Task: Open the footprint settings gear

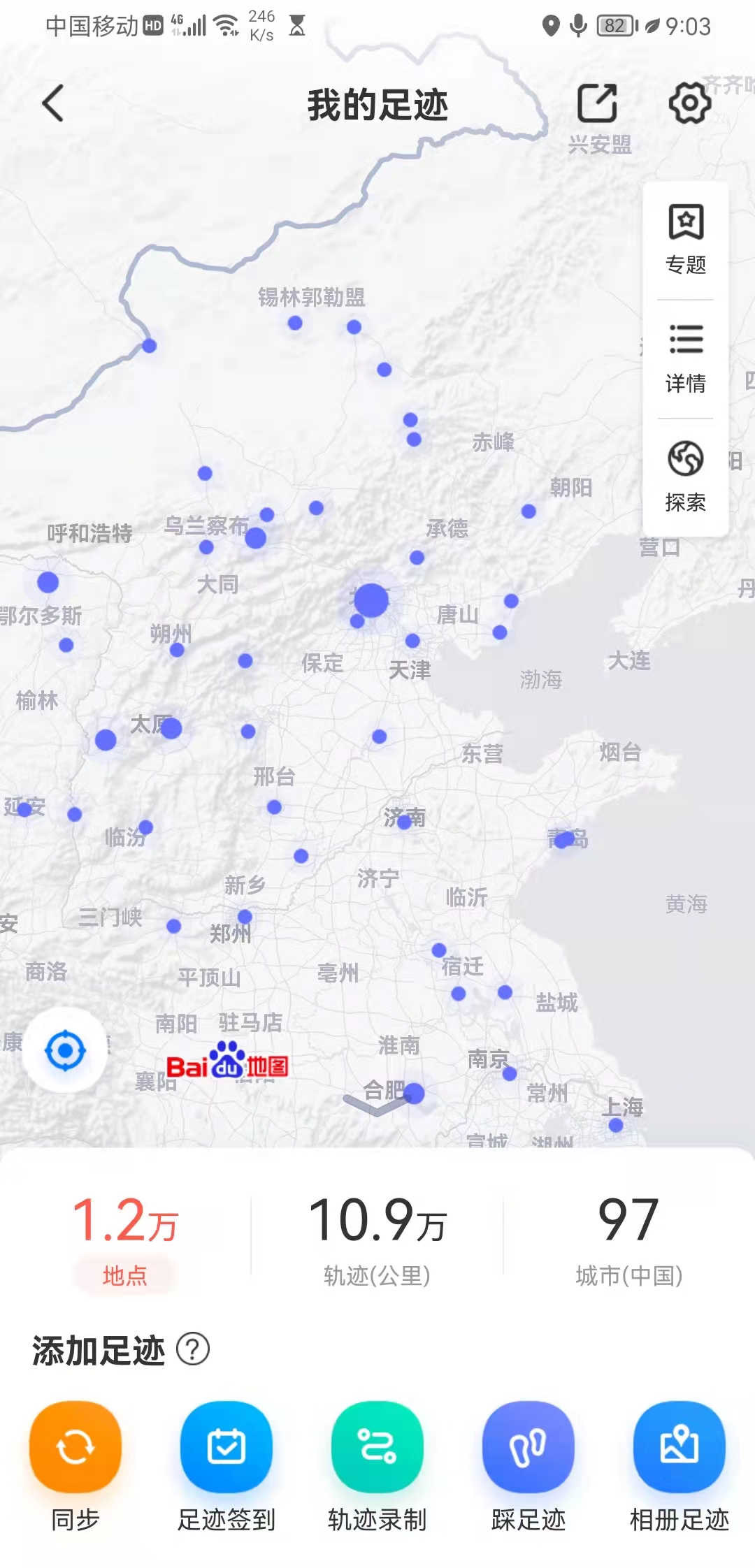Action: [690, 103]
